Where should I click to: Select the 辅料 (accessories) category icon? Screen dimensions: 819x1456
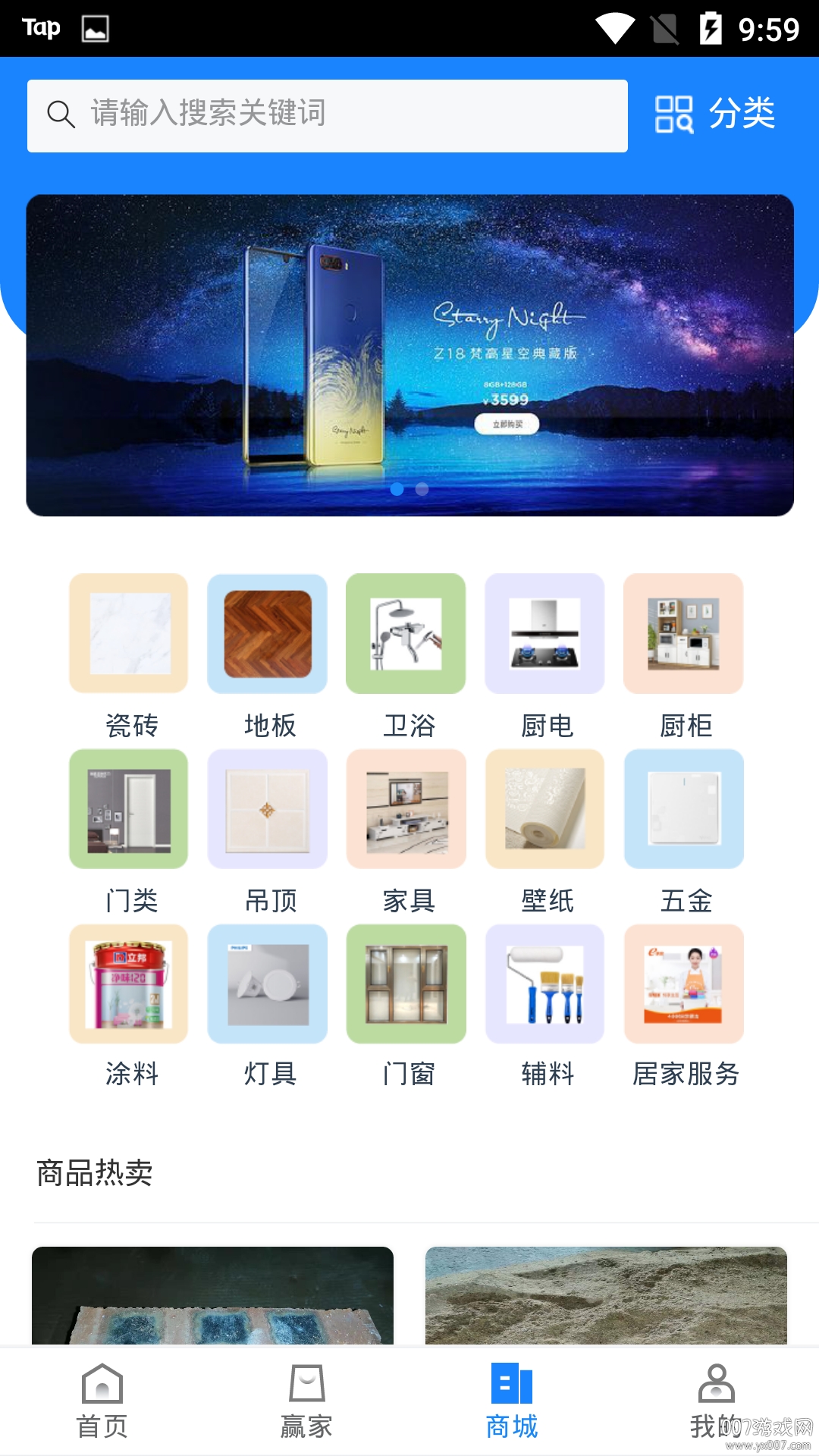coord(544,984)
